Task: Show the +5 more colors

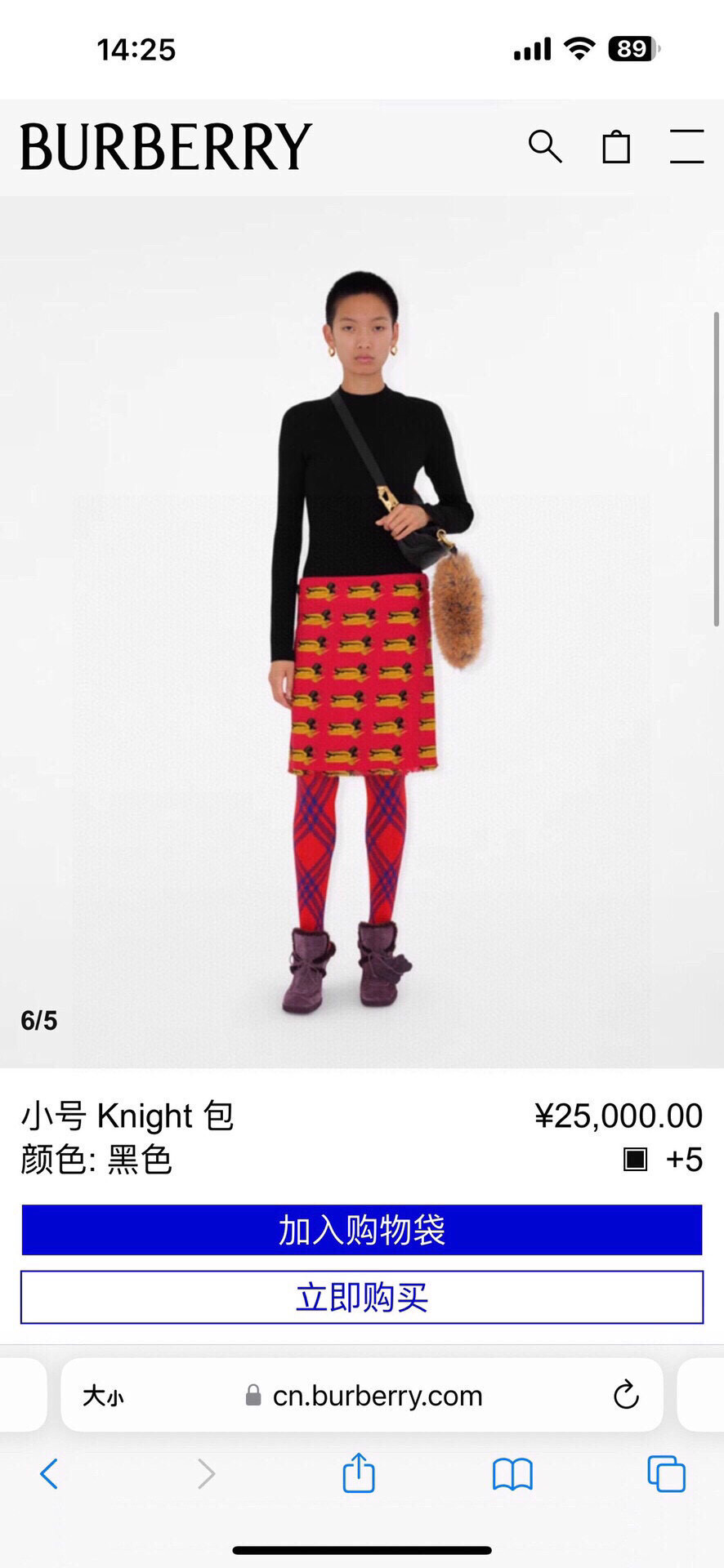Action: 684,1160
